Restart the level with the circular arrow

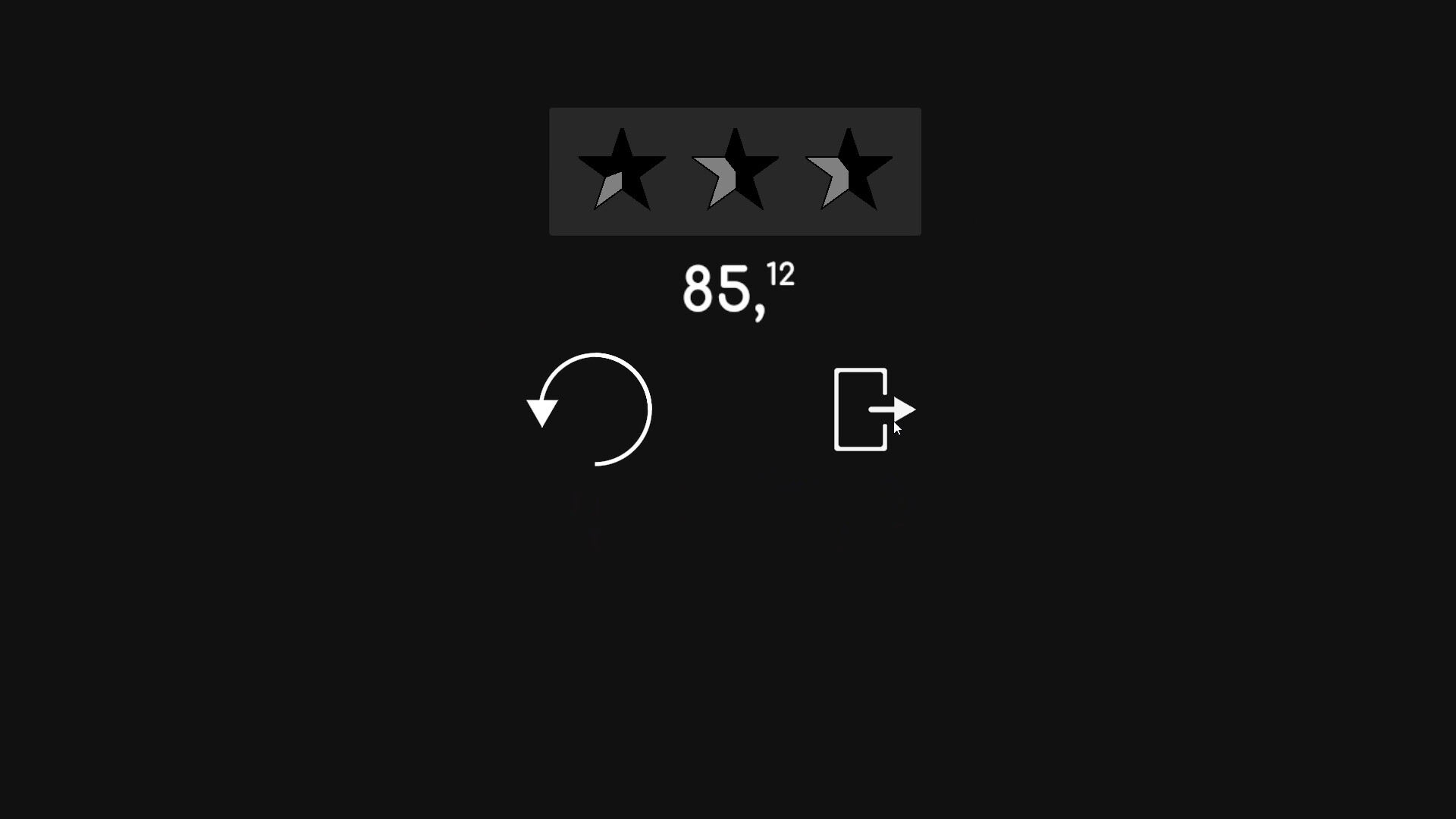coord(590,409)
